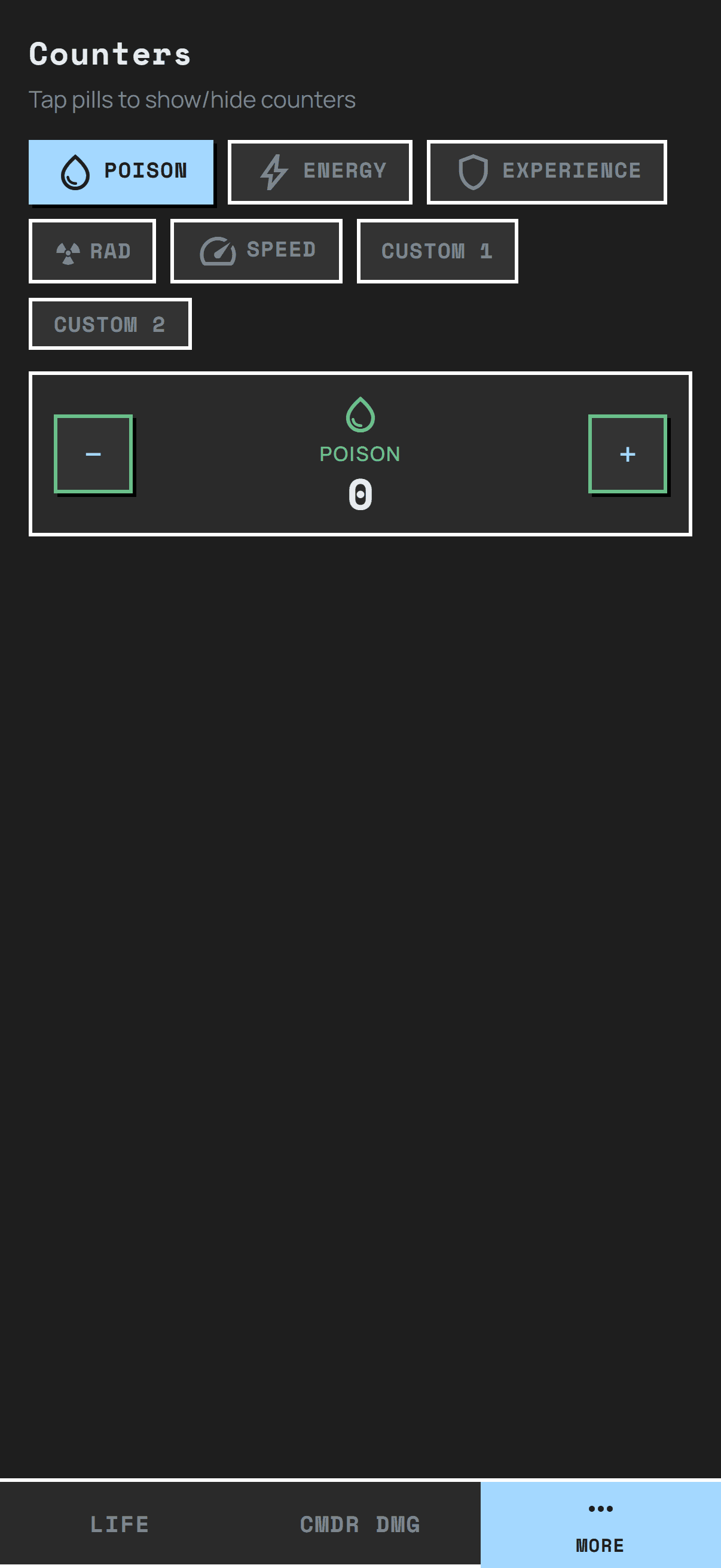Image resolution: width=721 pixels, height=1568 pixels.
Task: Tap the More tab
Action: click(x=600, y=1524)
